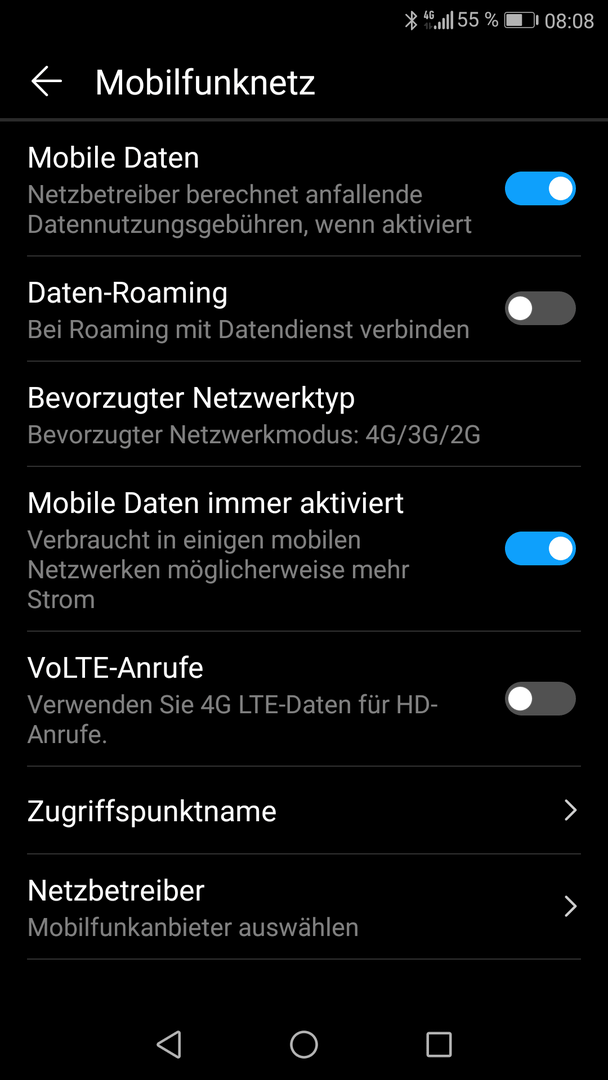Disable Mobile Daten immer aktiviert
Screen dimensions: 608x1080
click(540, 548)
